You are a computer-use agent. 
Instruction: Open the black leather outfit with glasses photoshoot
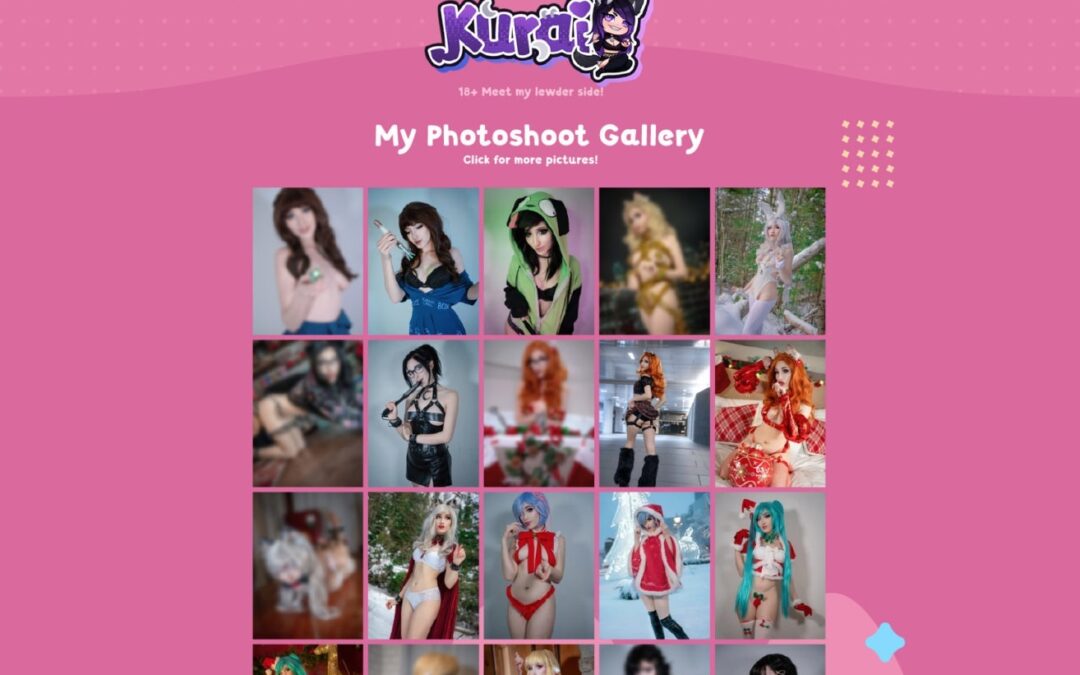[x=423, y=413]
